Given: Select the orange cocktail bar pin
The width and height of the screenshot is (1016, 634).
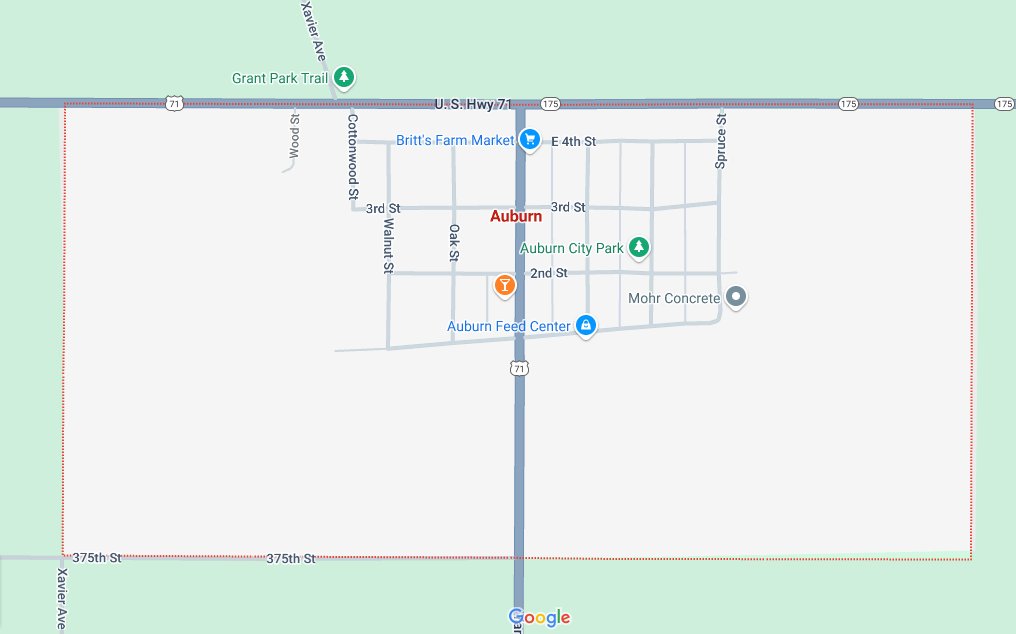Looking at the screenshot, I should [505, 286].
